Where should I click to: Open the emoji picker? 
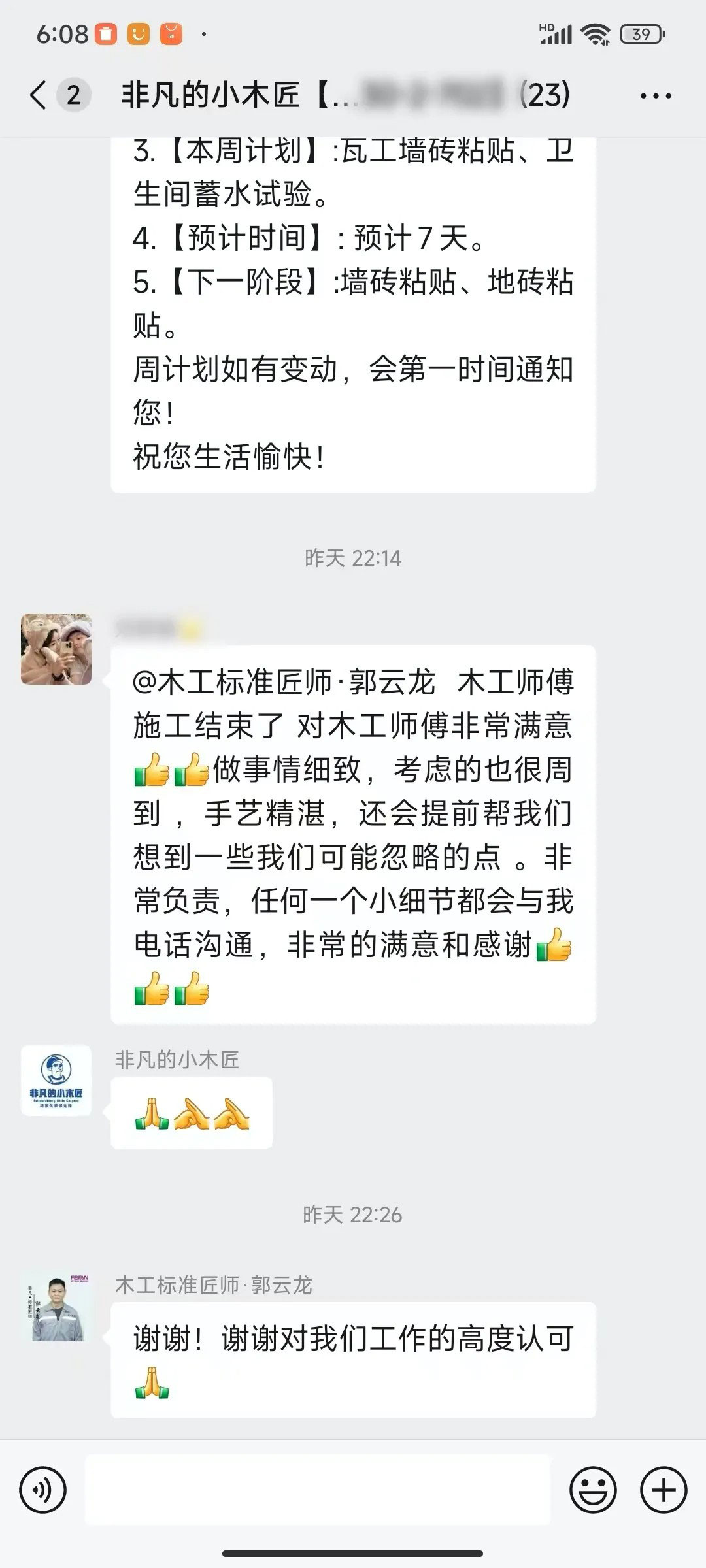593,1490
